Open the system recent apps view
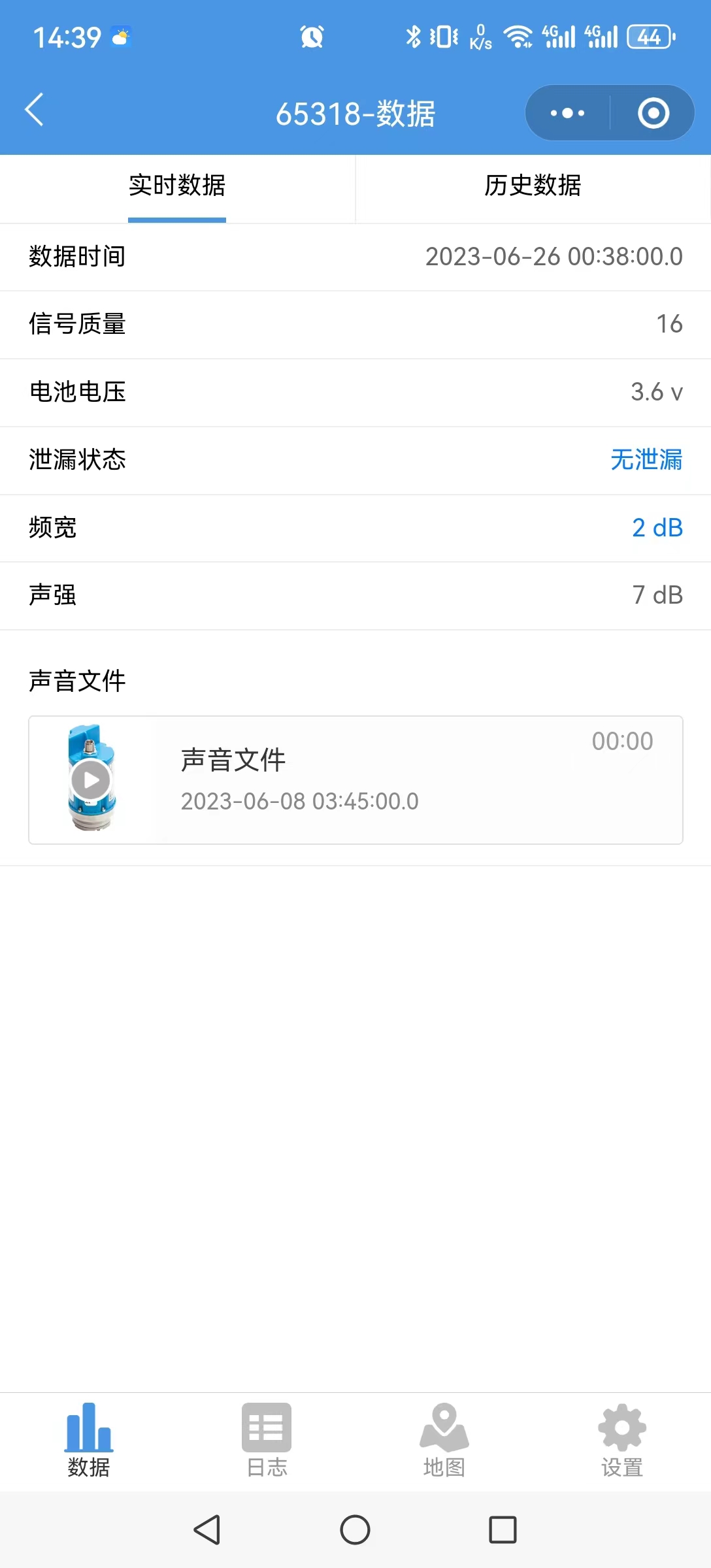Image resolution: width=711 pixels, height=1568 pixels. [503, 1529]
